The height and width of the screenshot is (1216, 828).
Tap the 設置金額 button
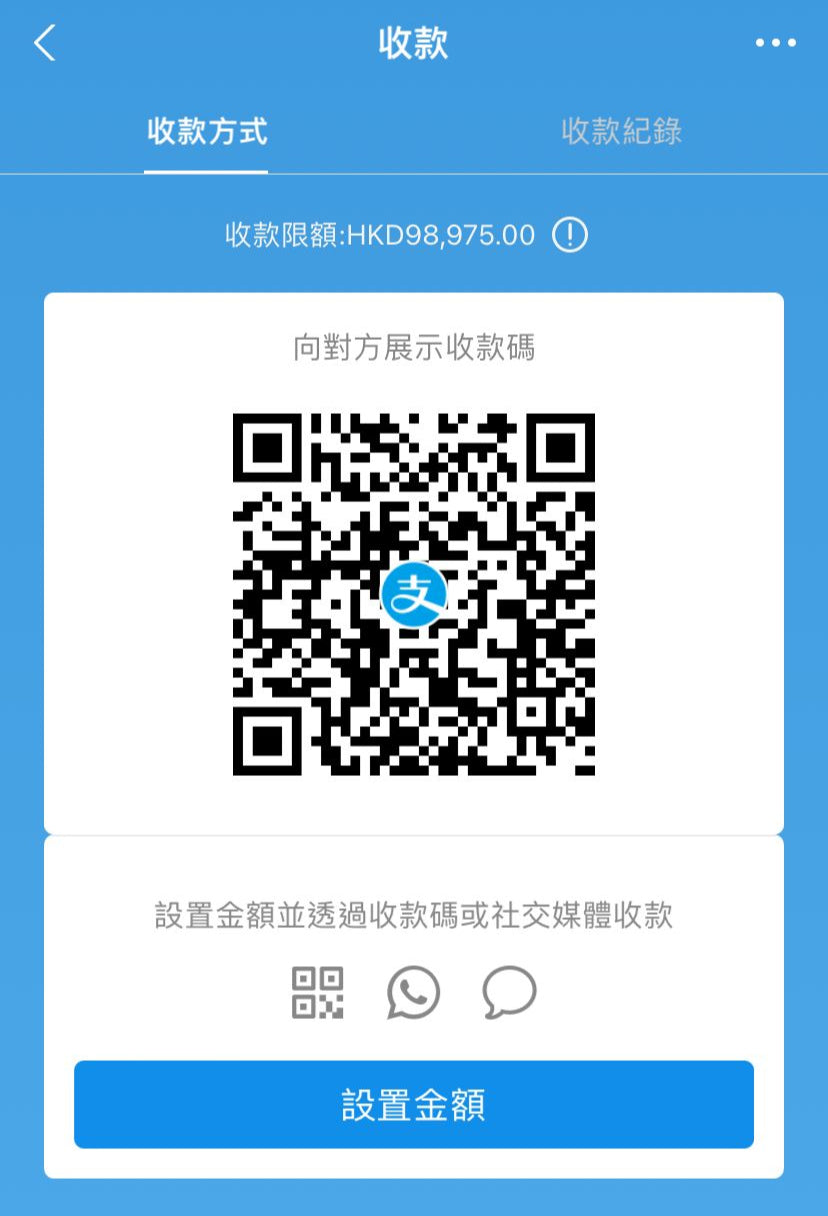pos(413,1104)
